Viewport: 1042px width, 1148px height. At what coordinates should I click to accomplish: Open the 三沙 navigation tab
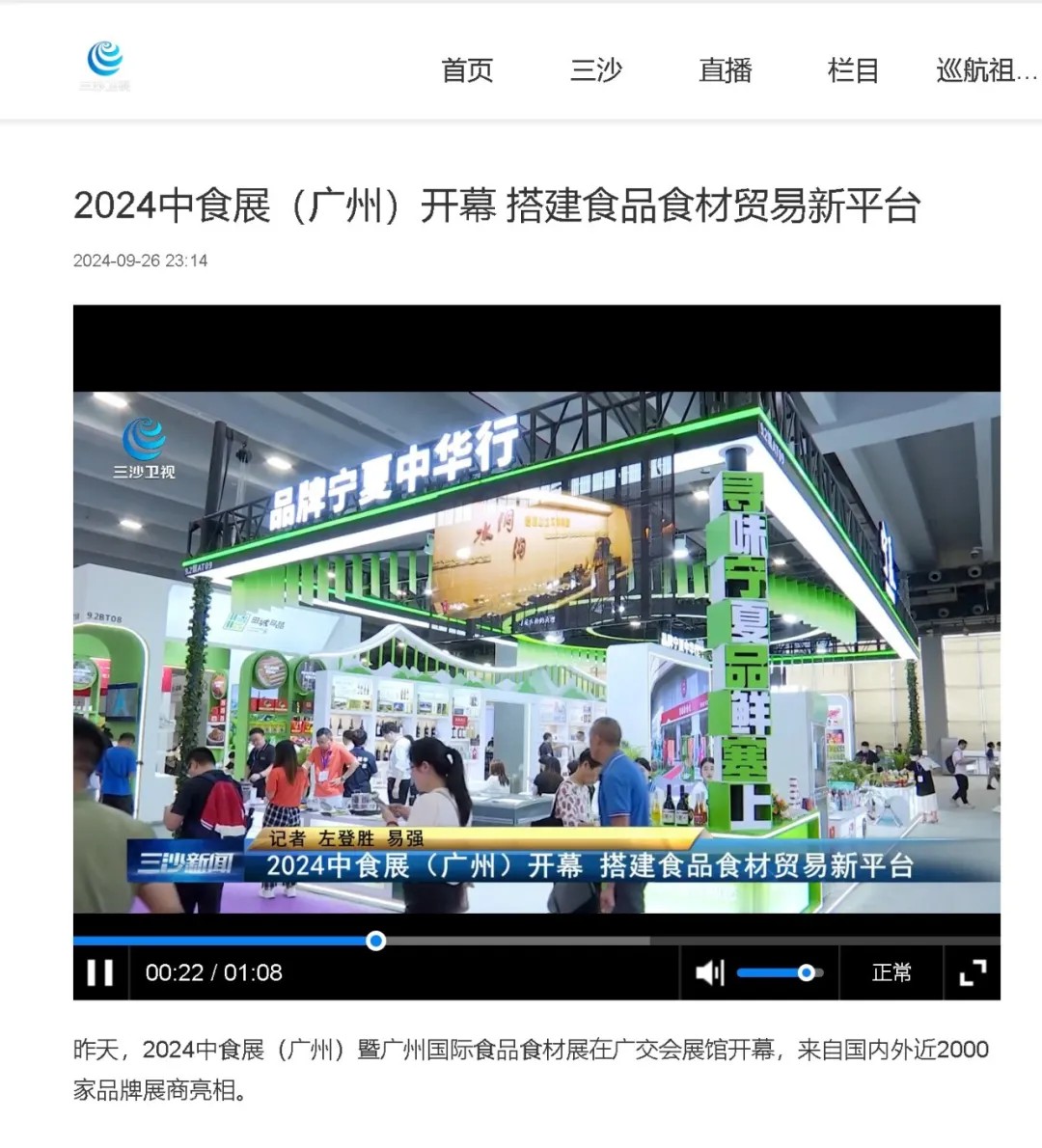(x=598, y=70)
